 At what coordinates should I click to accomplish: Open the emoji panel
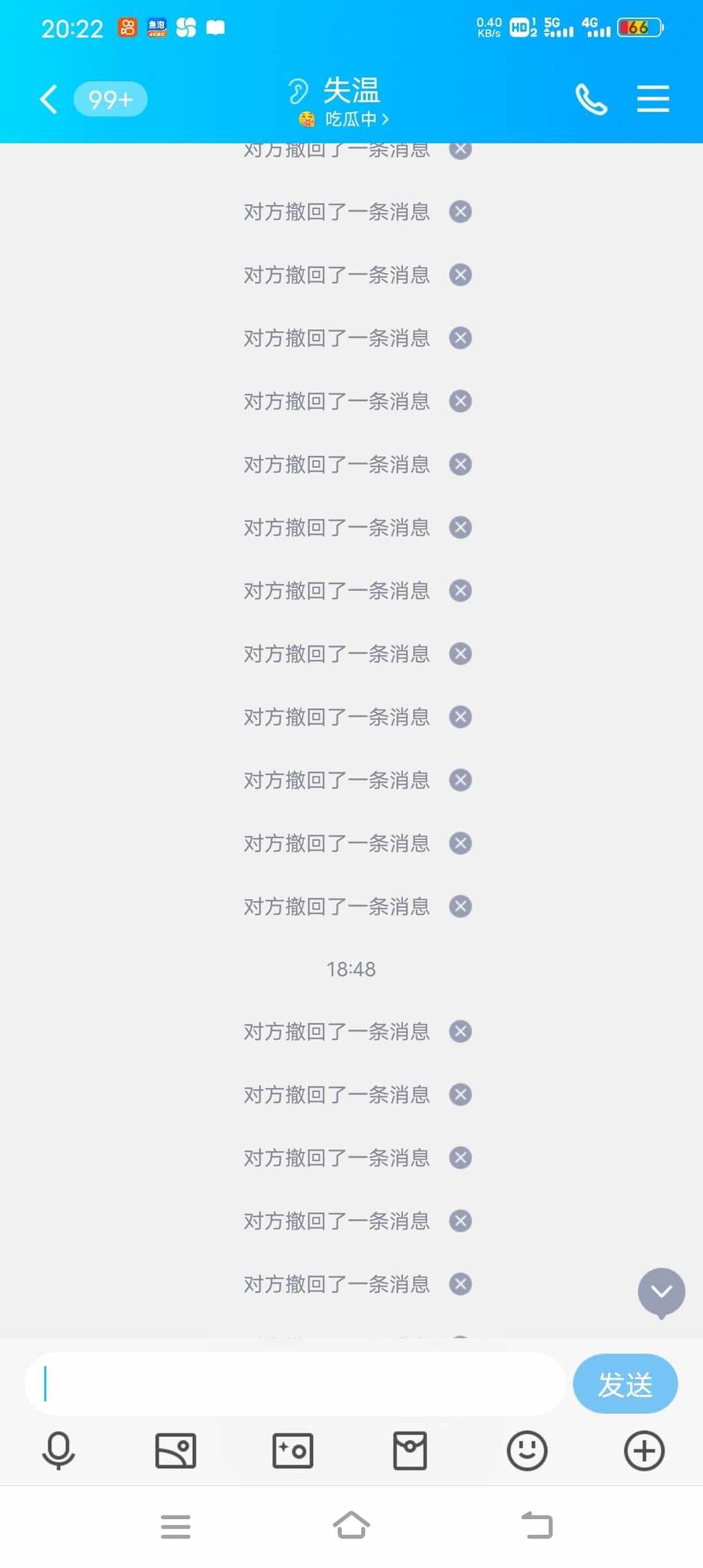527,1451
